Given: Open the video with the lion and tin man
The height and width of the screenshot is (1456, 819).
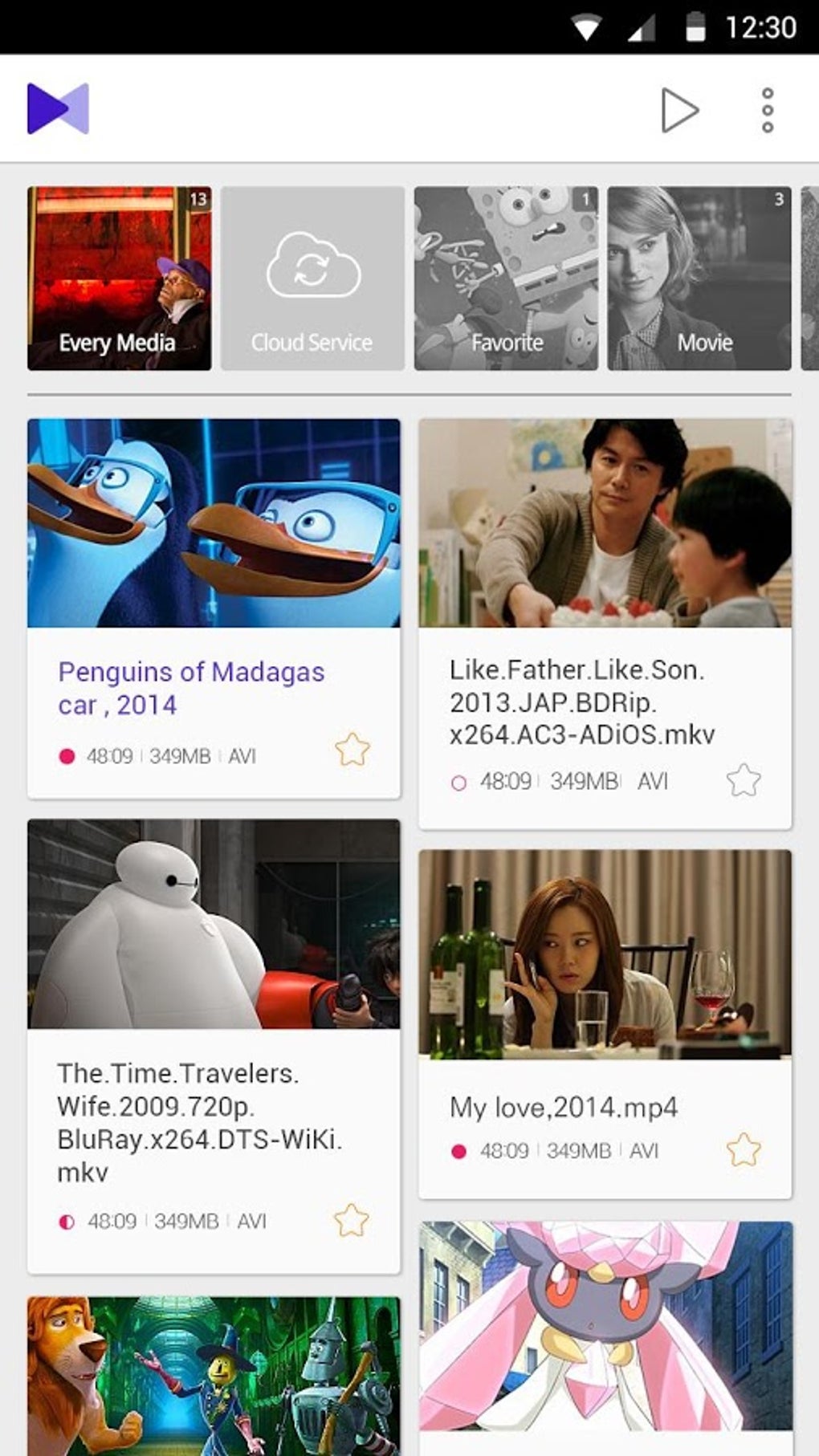Looking at the screenshot, I should click(x=214, y=1374).
